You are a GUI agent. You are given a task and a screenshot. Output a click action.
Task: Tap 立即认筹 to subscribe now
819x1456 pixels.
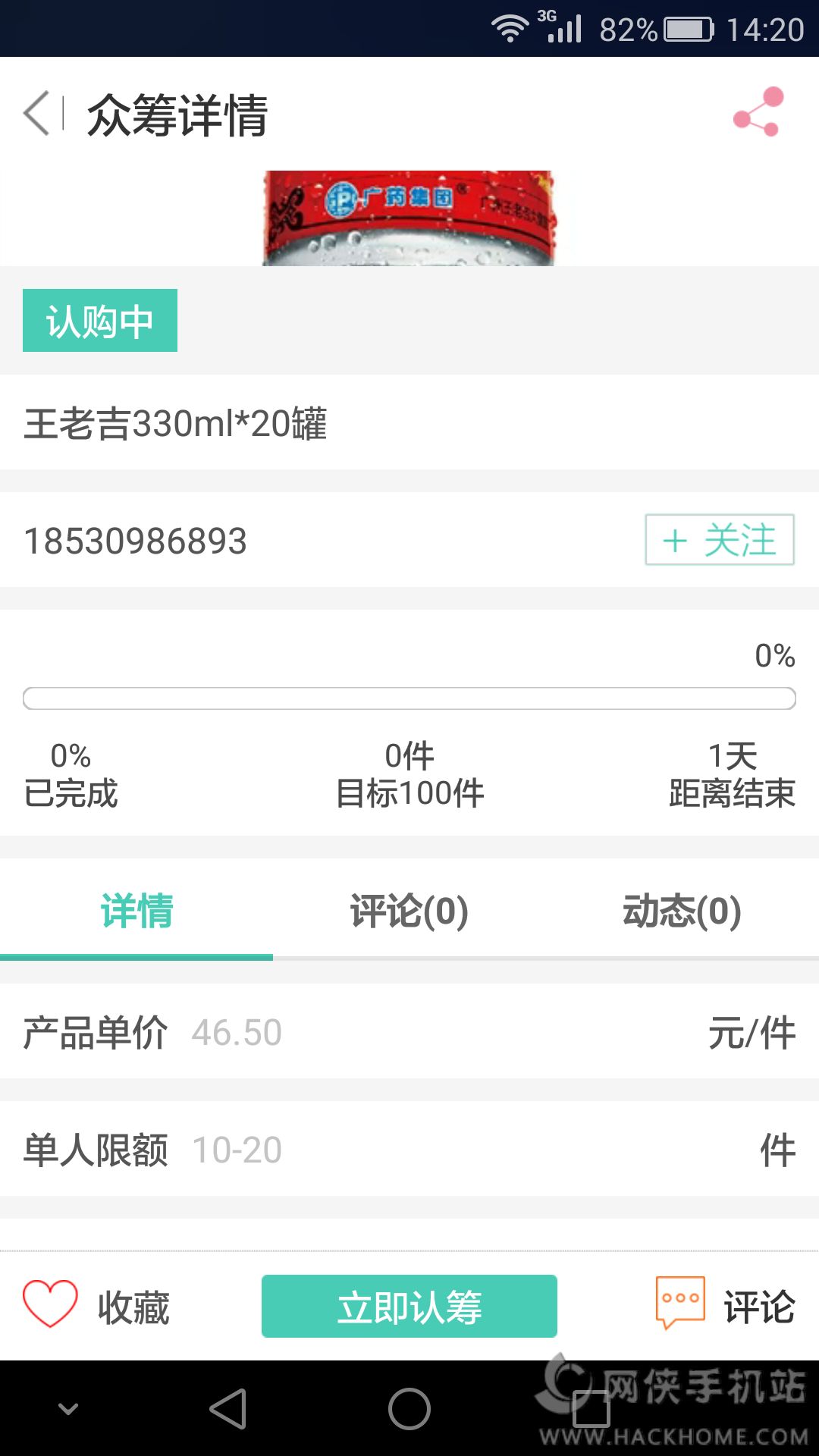[x=409, y=1306]
